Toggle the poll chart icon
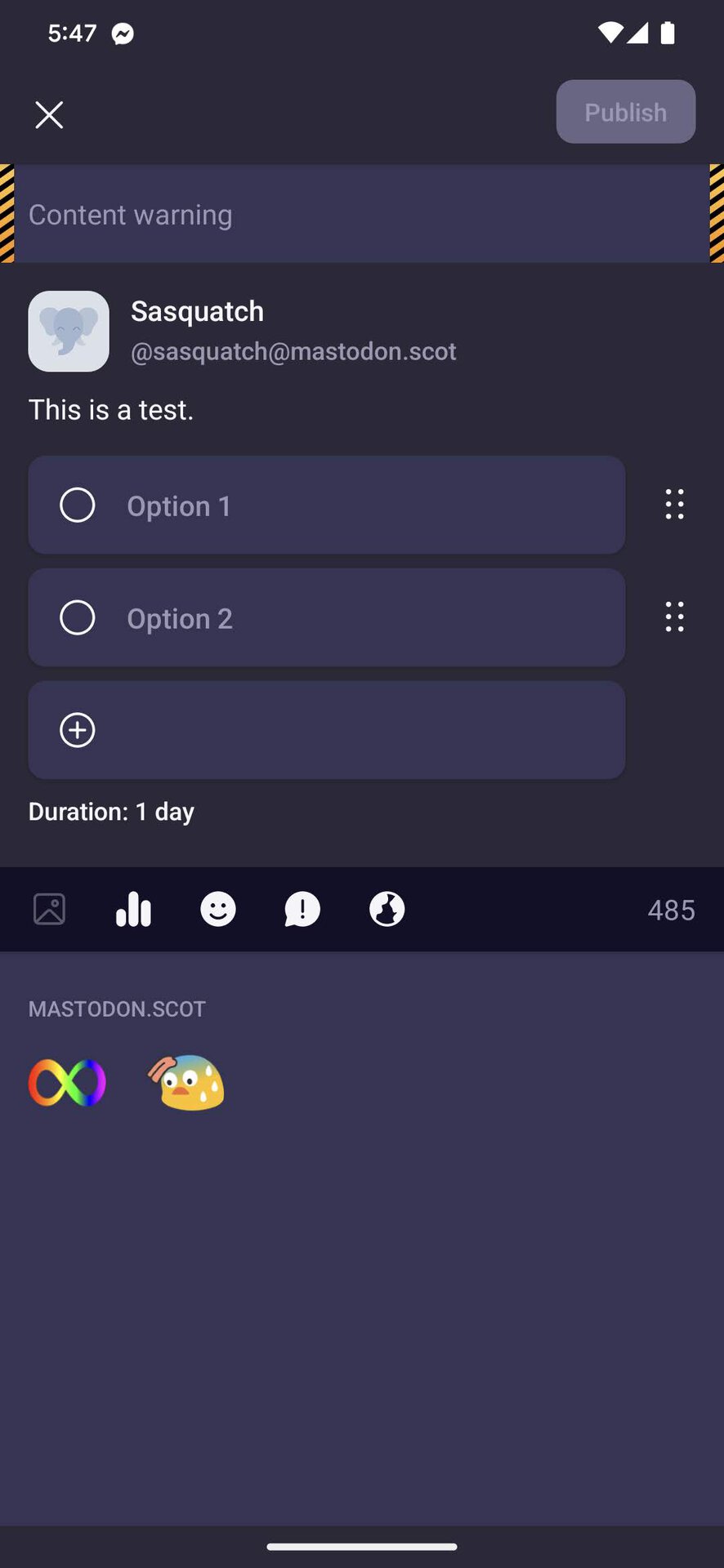This screenshot has width=724, height=1568. [x=133, y=909]
